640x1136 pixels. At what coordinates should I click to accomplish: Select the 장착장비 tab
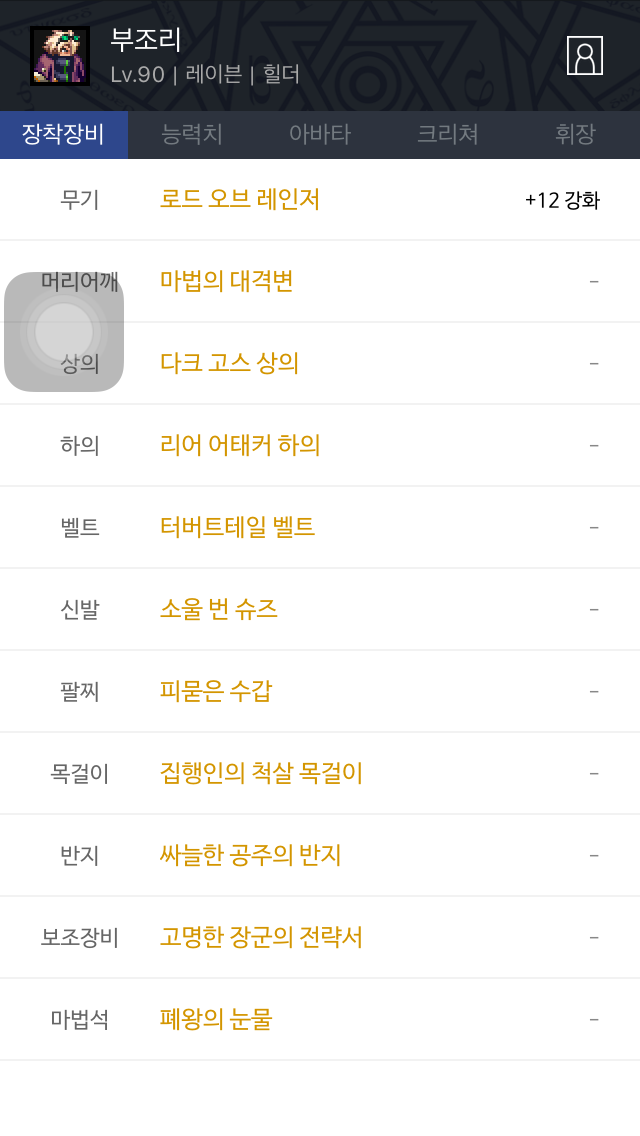[64, 135]
